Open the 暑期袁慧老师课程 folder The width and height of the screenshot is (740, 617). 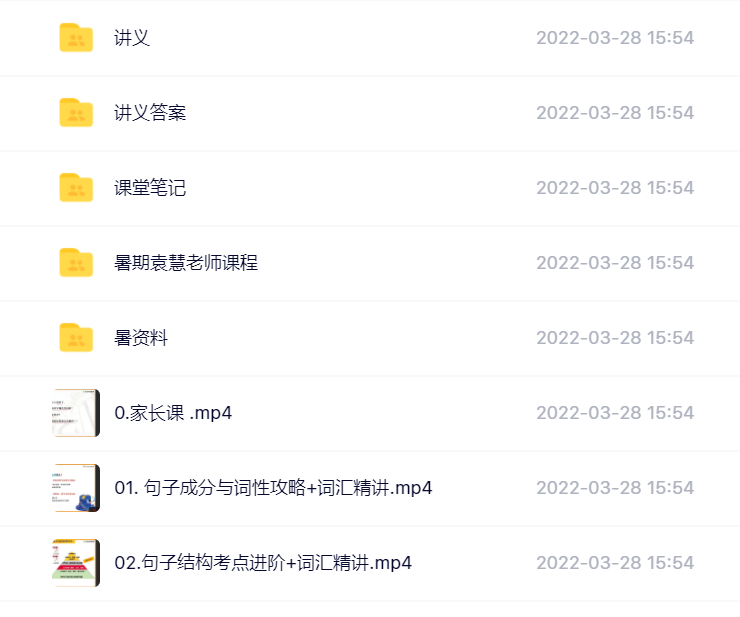coord(186,263)
